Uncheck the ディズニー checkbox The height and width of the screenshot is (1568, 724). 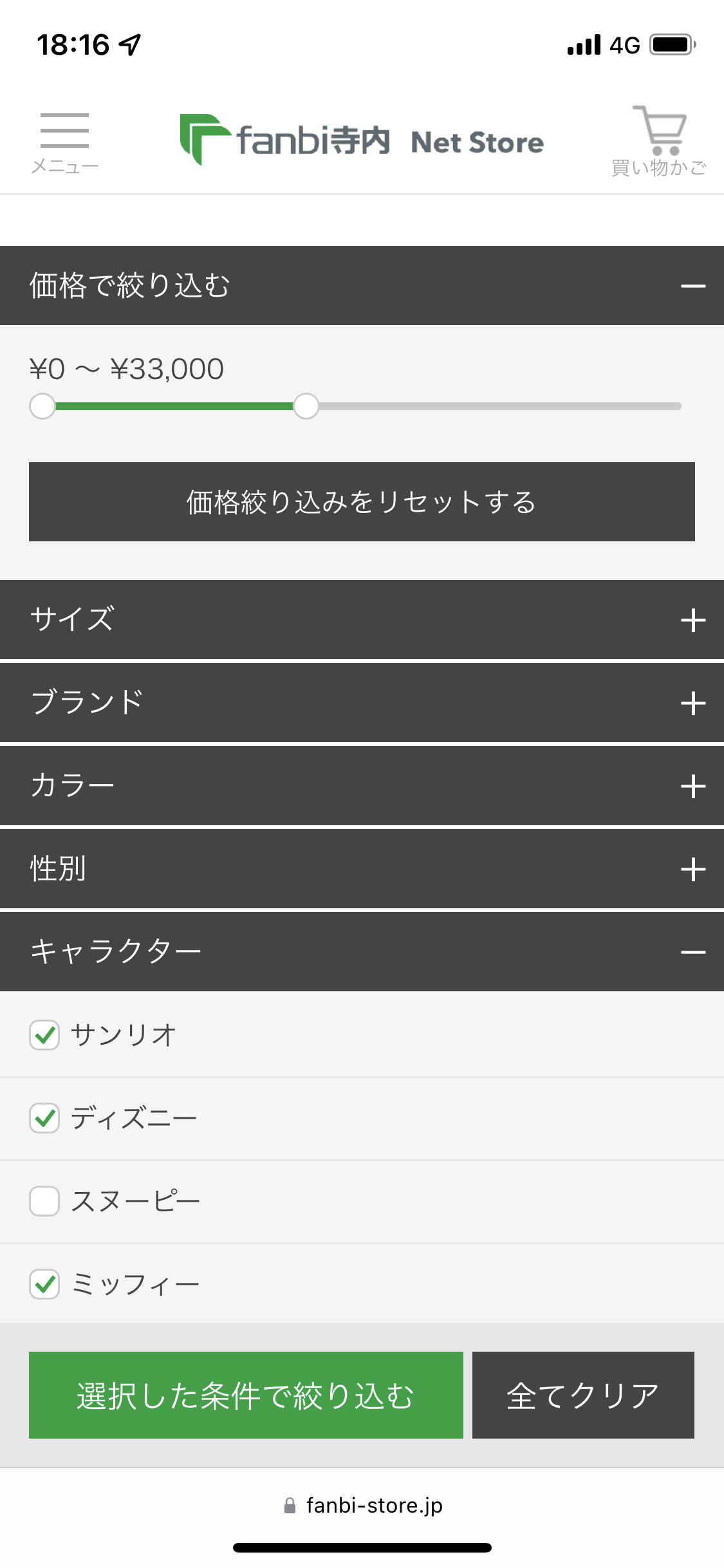tap(44, 1118)
